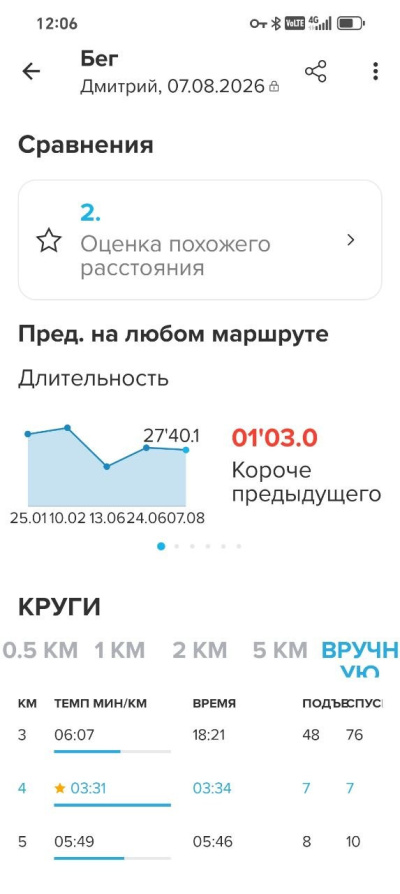Open the three-dot overflow menu
Viewport: 400px width, 894px height.
point(375,71)
